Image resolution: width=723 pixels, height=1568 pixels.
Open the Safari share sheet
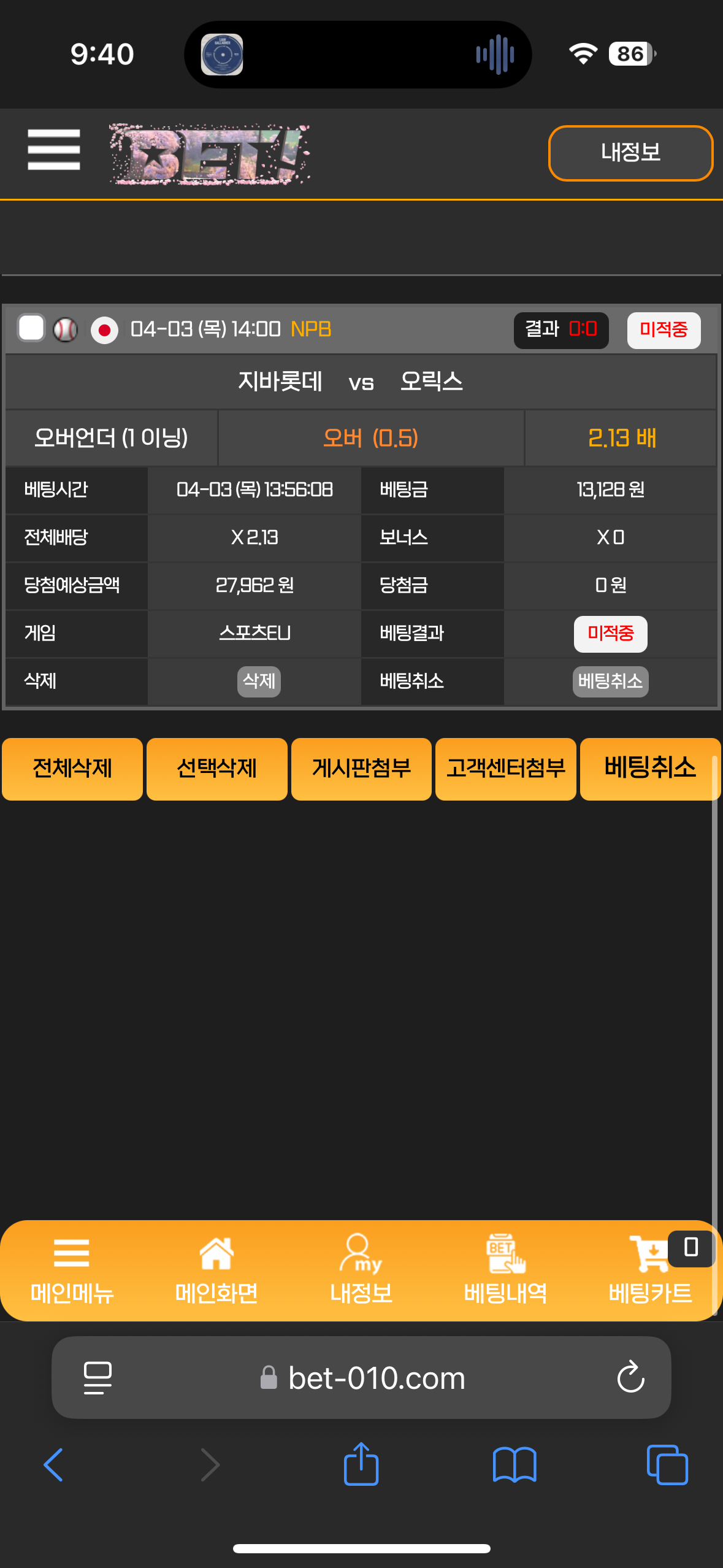(361, 1464)
